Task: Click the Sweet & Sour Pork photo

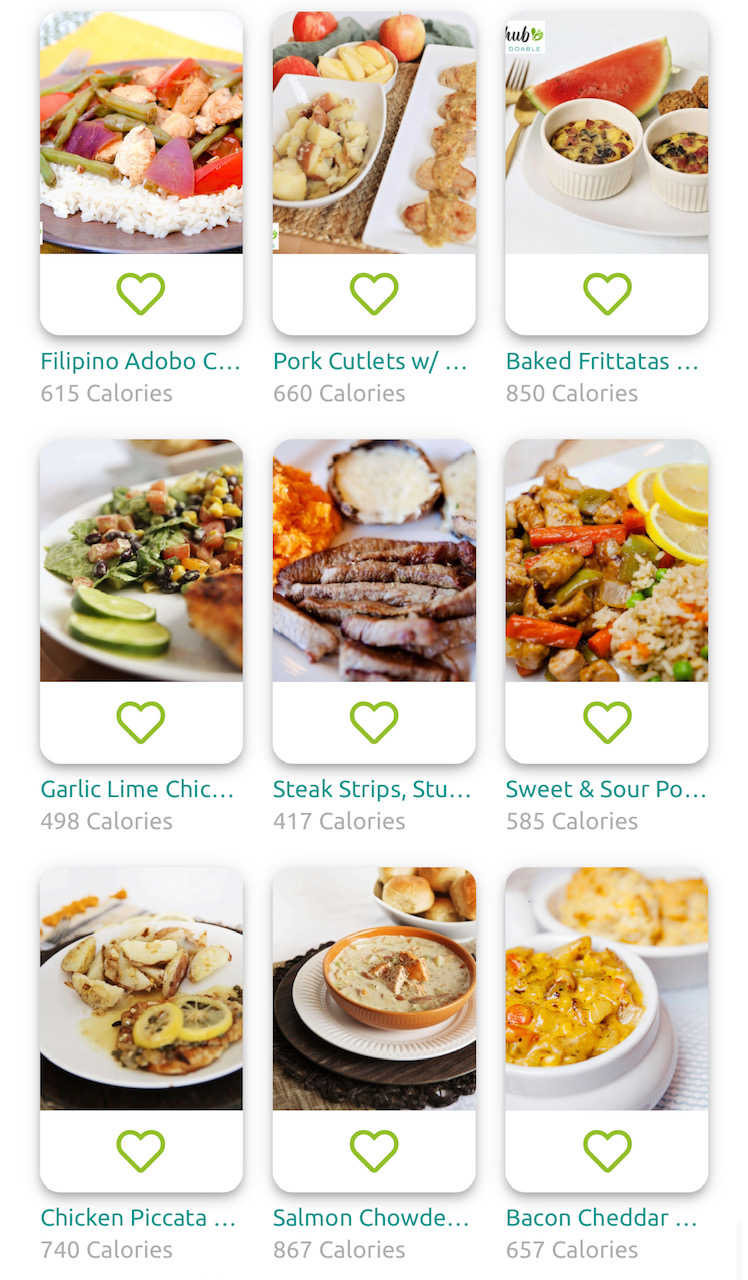Action: coord(607,561)
